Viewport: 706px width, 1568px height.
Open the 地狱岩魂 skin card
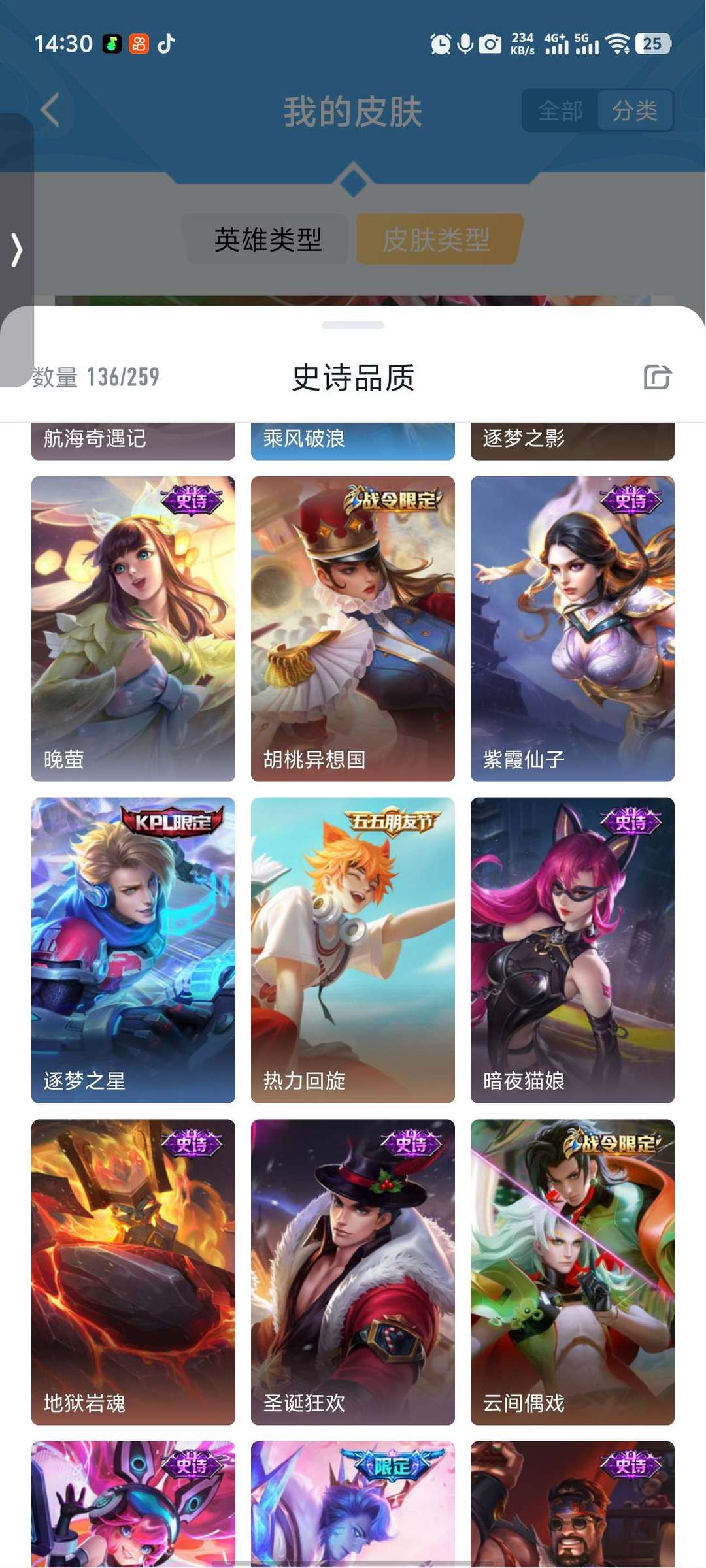pos(133,1272)
